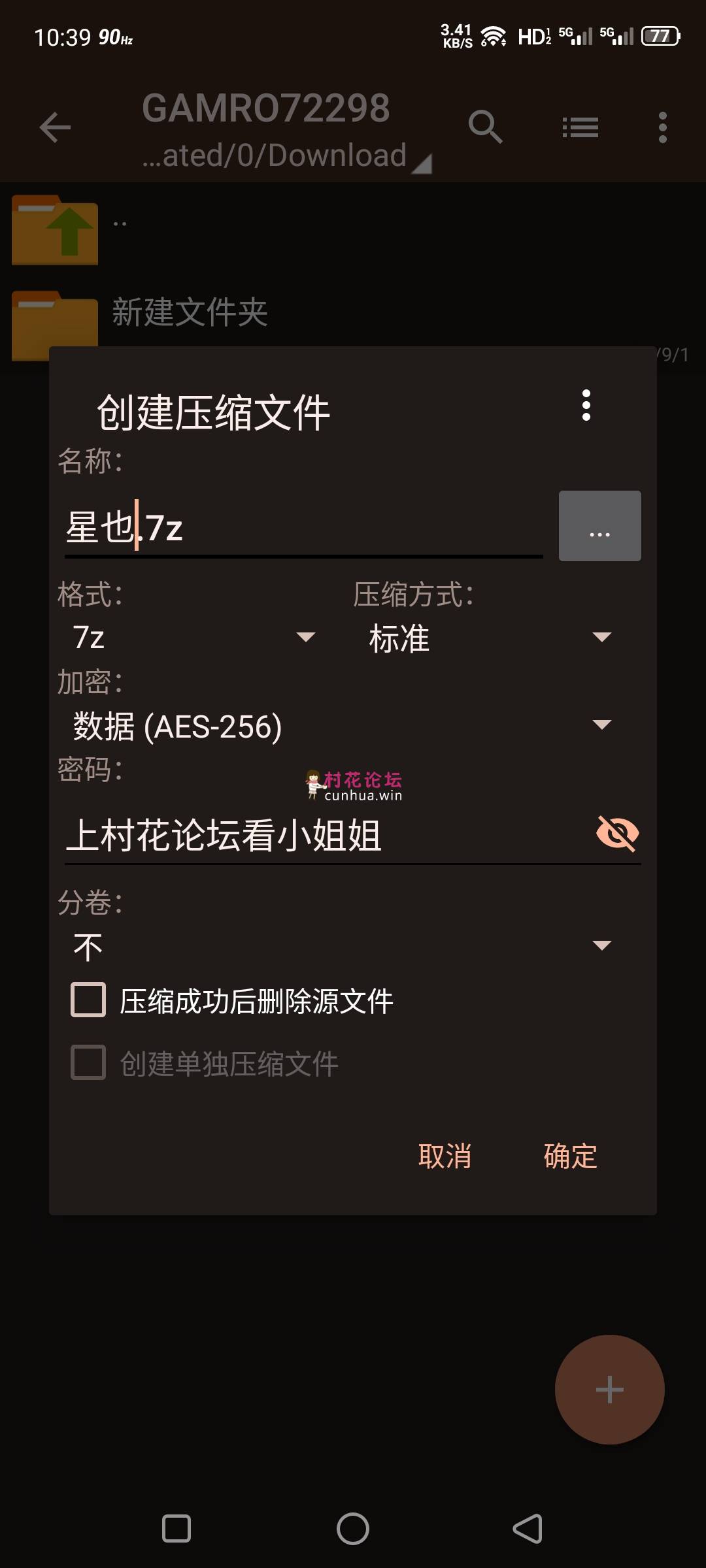The width and height of the screenshot is (706, 1568).
Task: Tap the archive name text field
Action: (x=303, y=527)
